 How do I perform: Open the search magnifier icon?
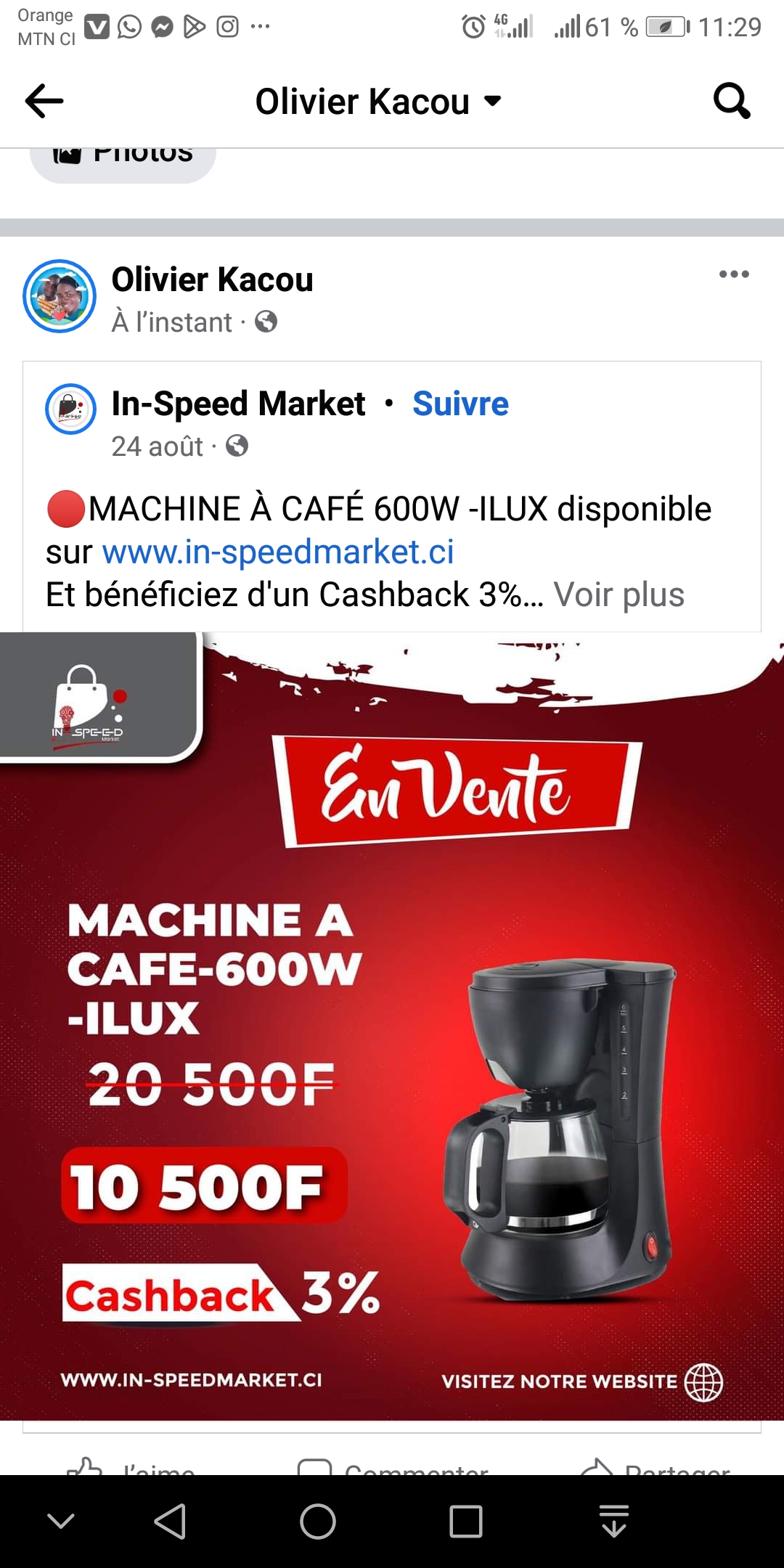coord(731,101)
